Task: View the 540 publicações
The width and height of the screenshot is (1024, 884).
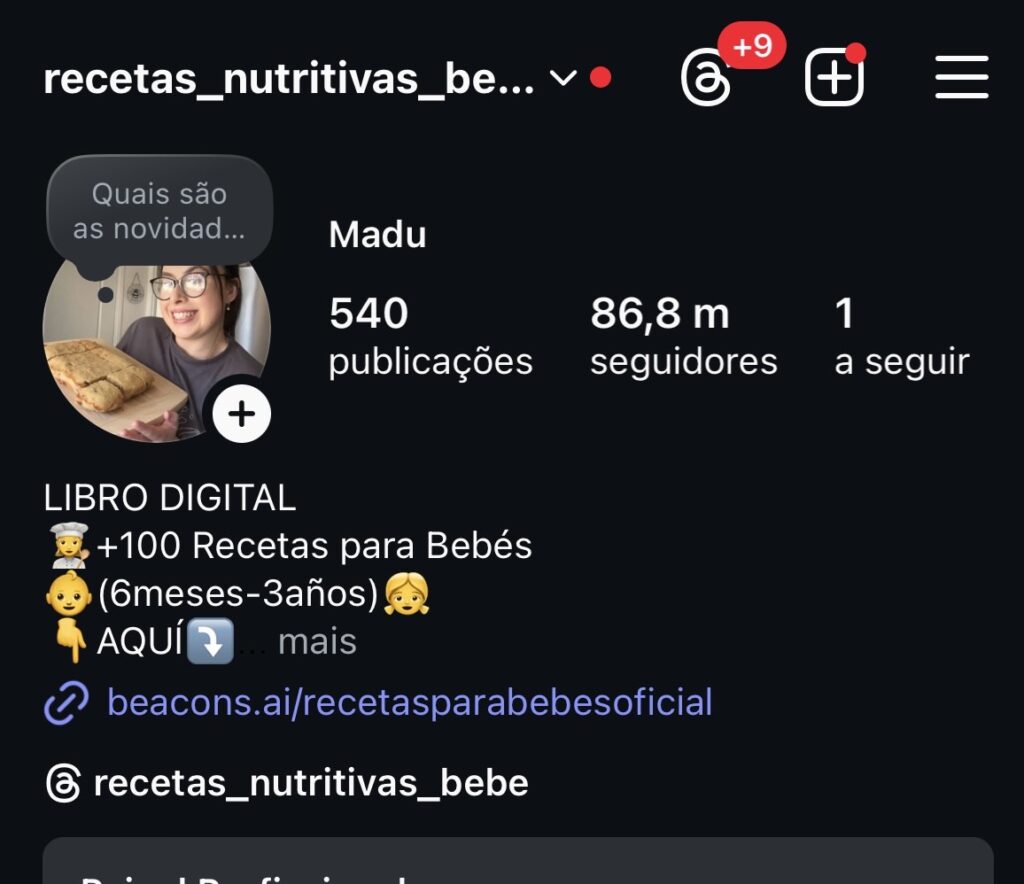Action: point(430,337)
